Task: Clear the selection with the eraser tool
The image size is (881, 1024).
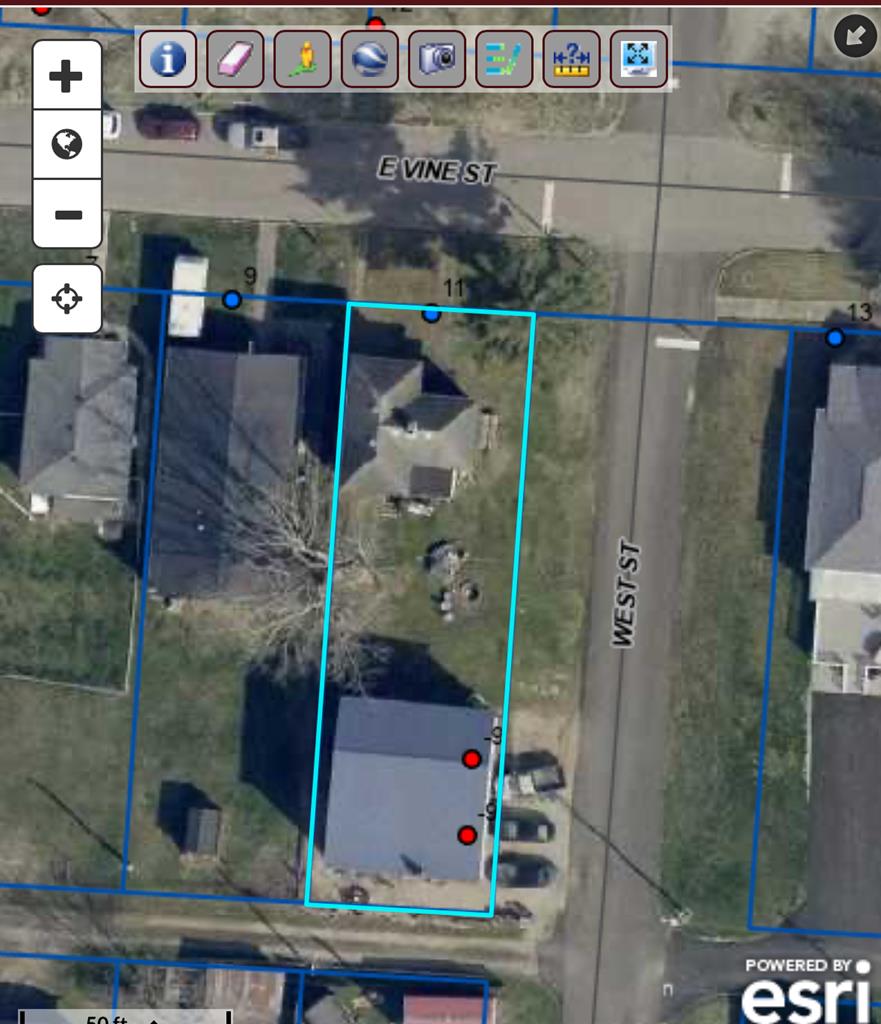Action: [x=235, y=59]
